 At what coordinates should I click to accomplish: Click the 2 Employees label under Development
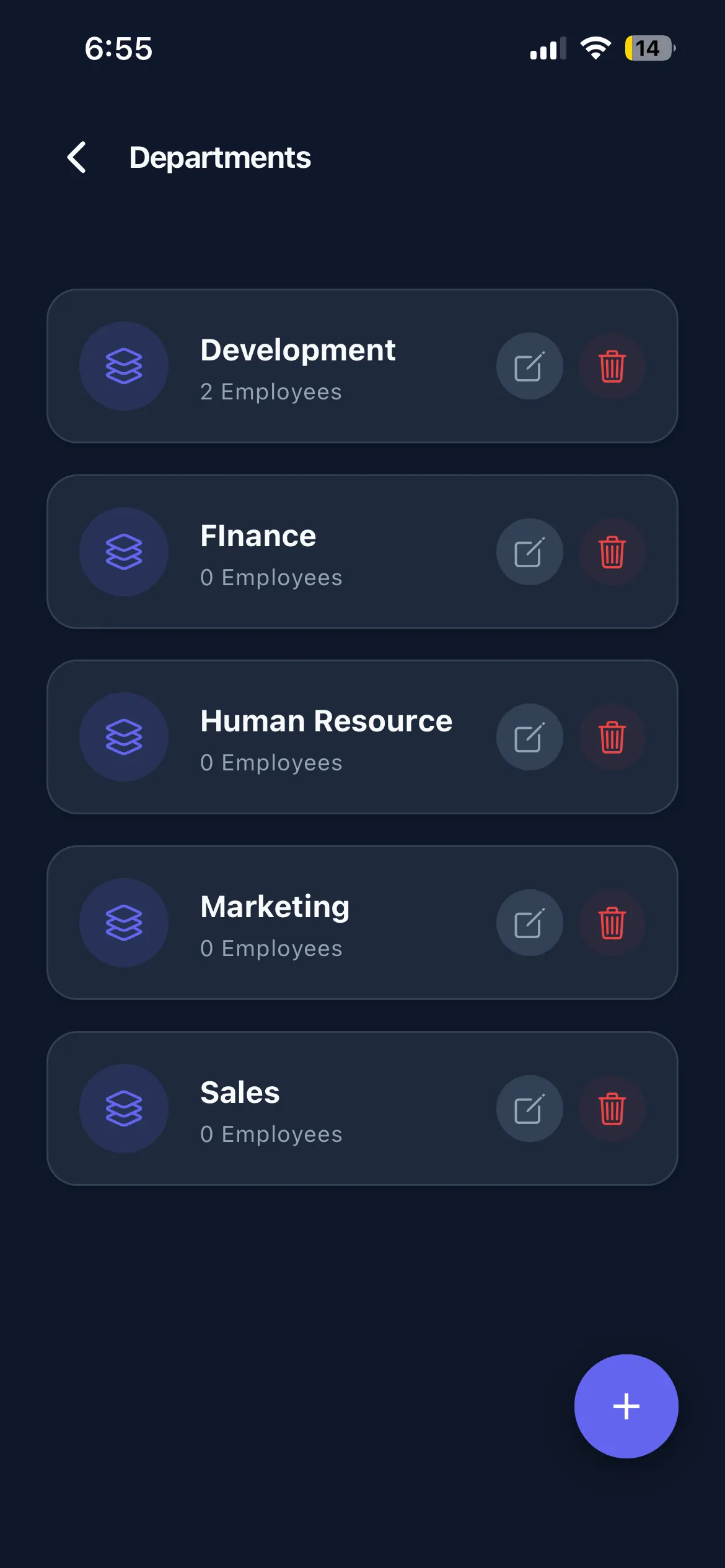click(x=271, y=392)
